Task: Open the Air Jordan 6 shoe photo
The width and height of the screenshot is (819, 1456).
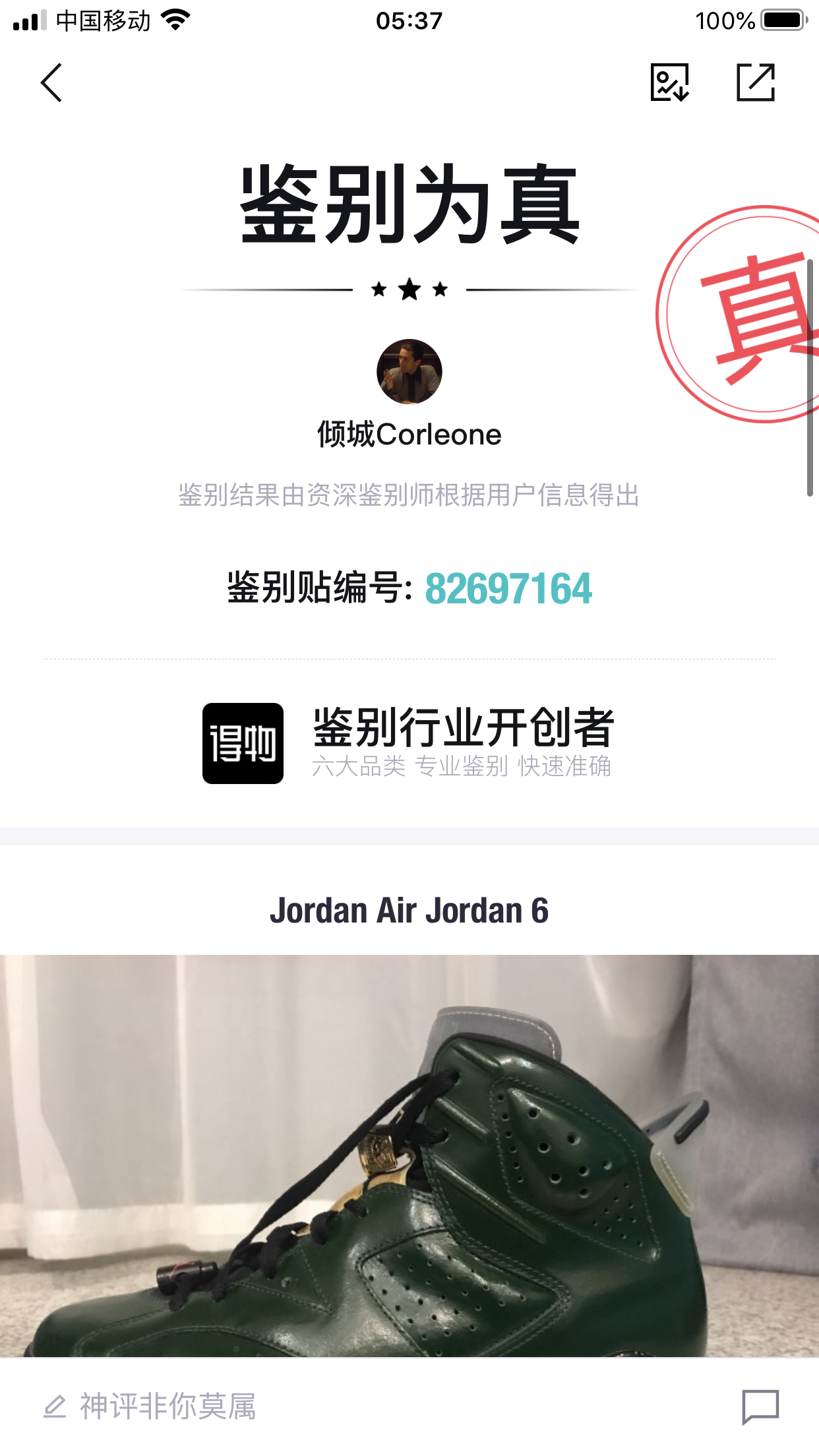Action: click(409, 1154)
